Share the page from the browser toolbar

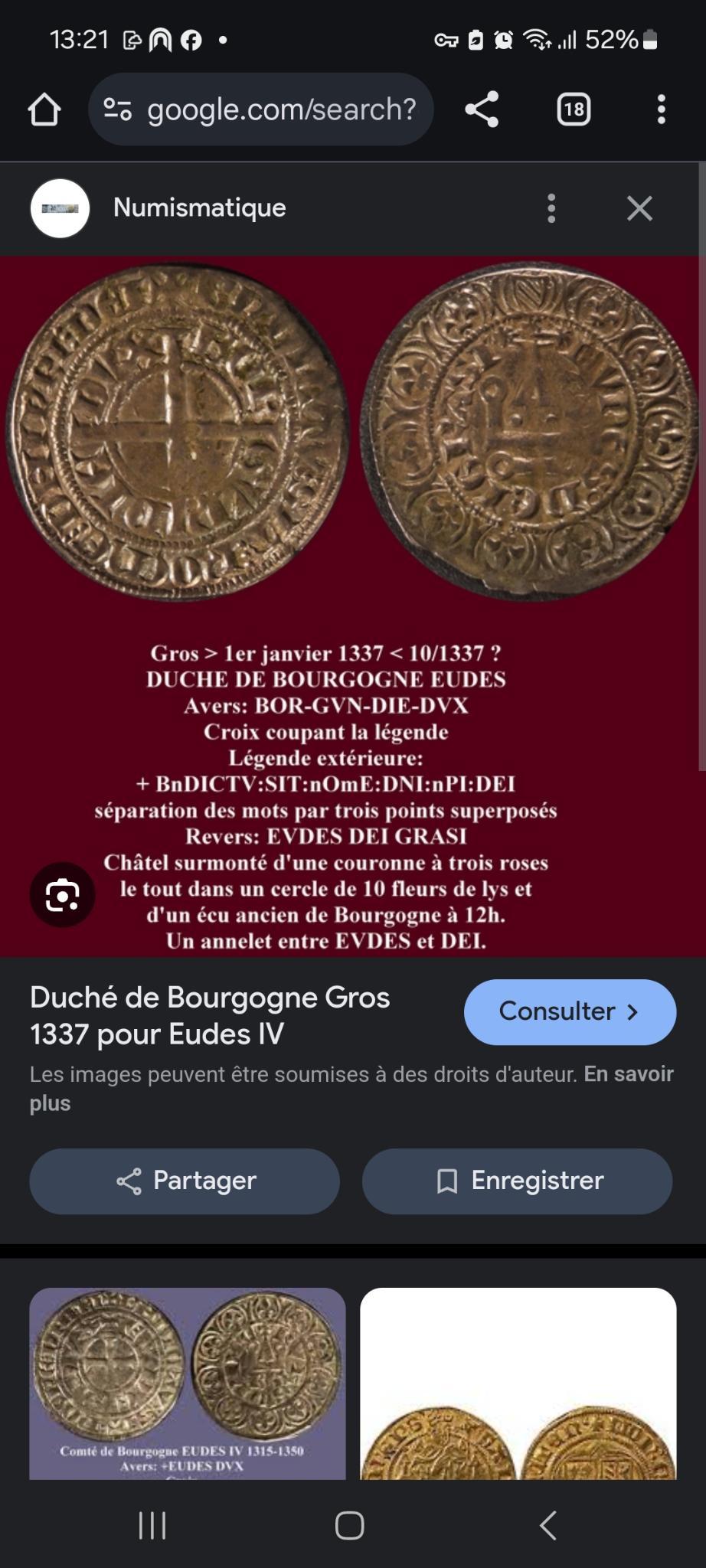482,109
